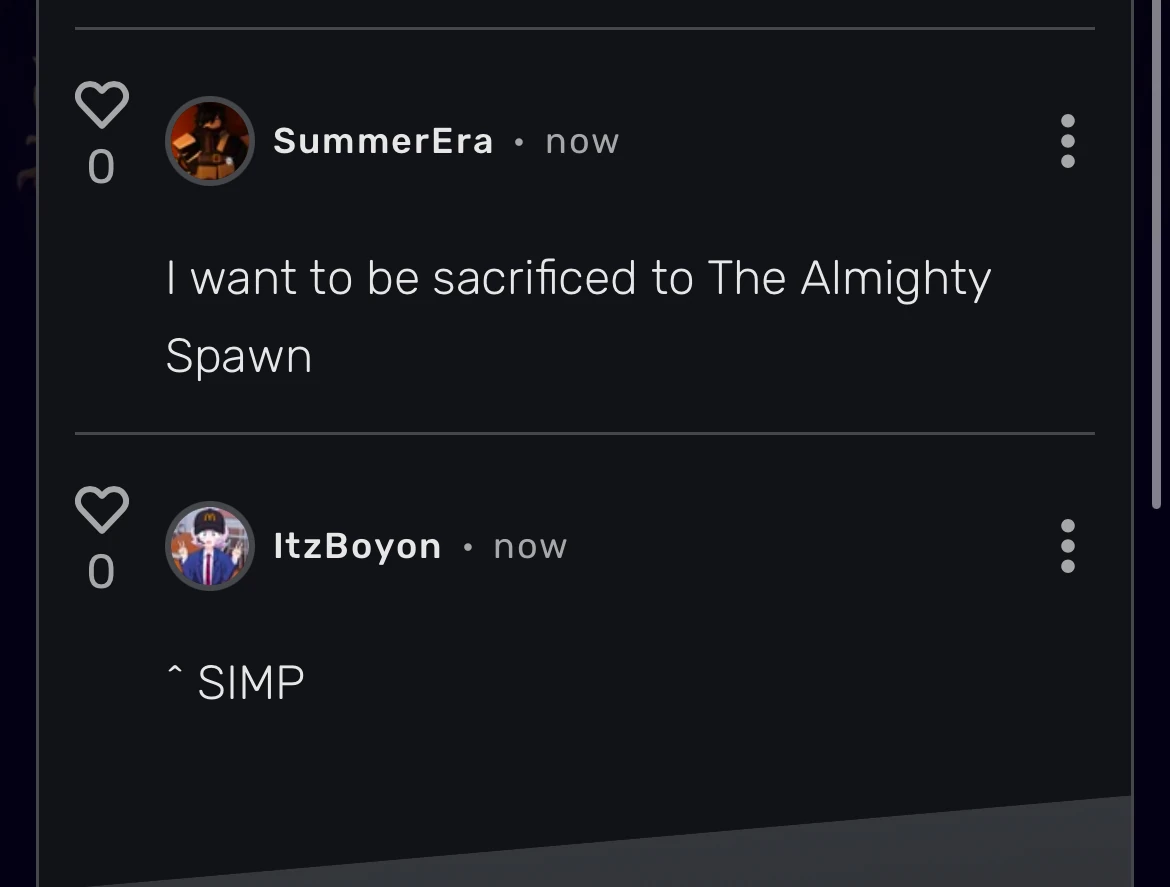Like ItzBoyon's comment
The image size is (1170, 887).
click(102, 510)
